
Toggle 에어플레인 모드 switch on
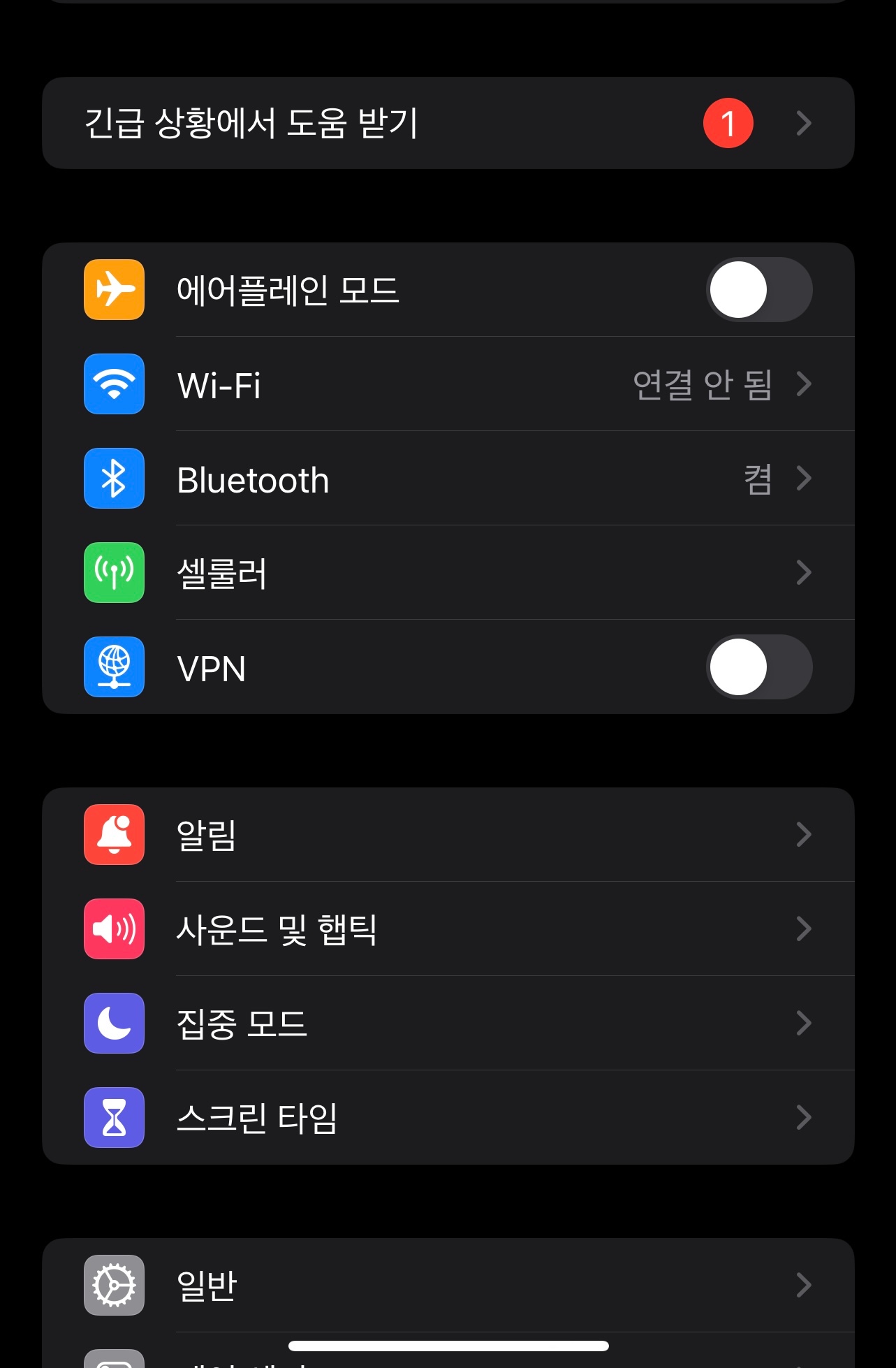758,290
